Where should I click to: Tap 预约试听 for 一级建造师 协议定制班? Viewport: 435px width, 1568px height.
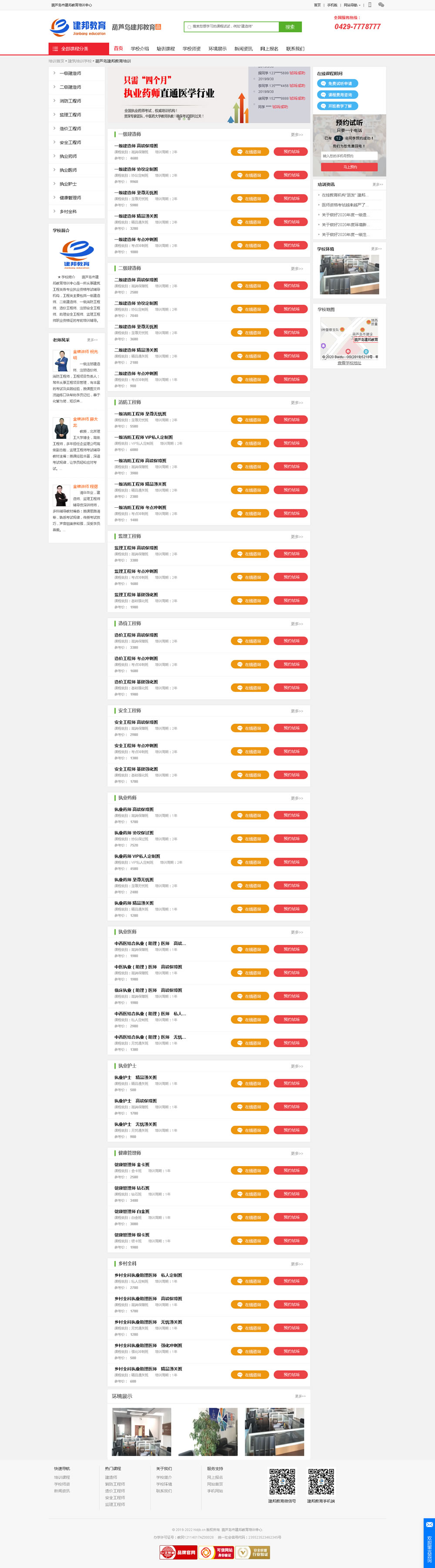coord(290,175)
